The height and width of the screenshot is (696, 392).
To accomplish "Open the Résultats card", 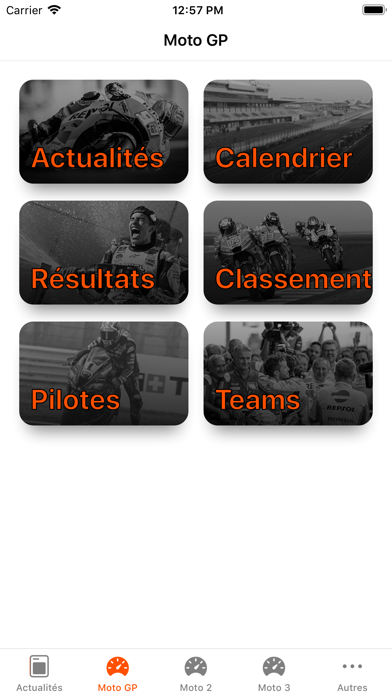I will (x=103, y=253).
